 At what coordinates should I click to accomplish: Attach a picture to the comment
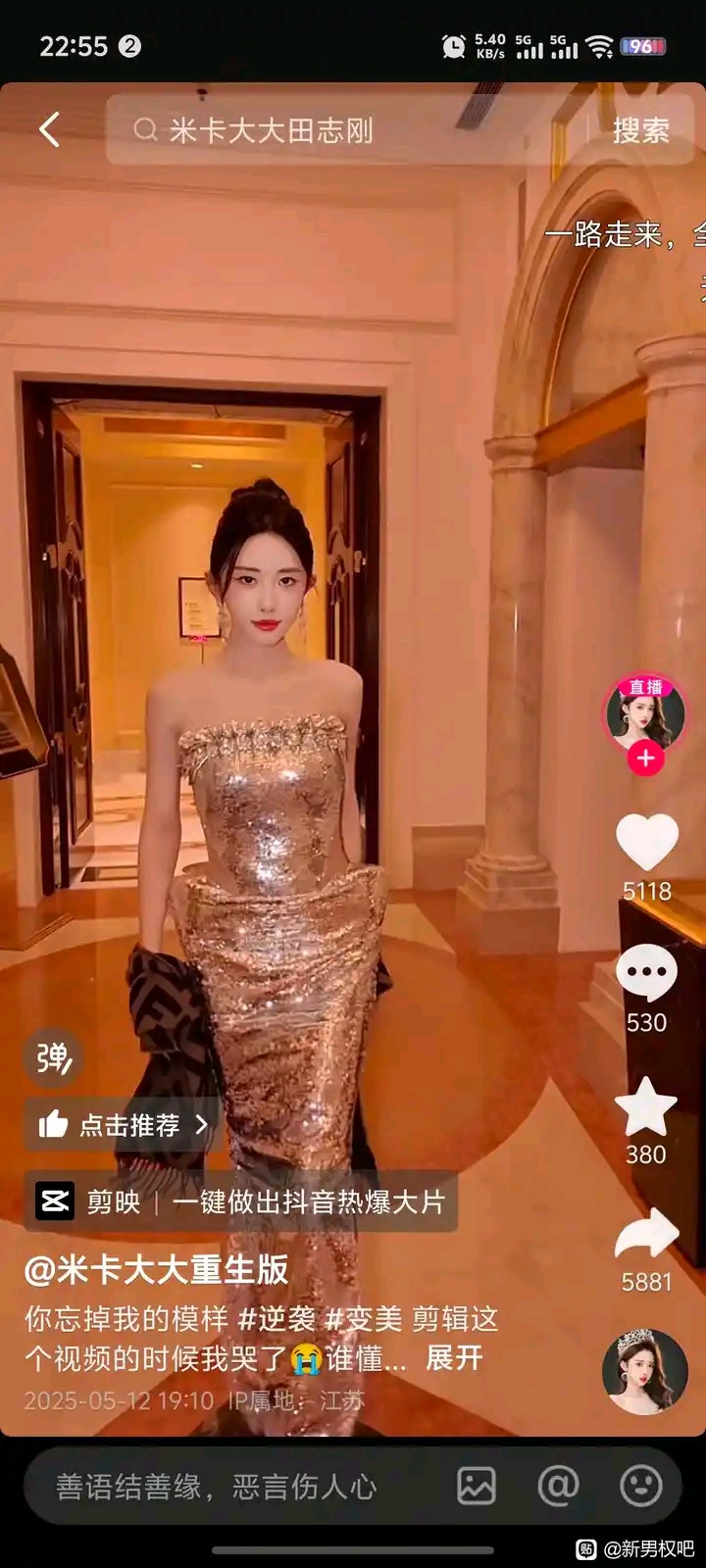click(x=477, y=1487)
